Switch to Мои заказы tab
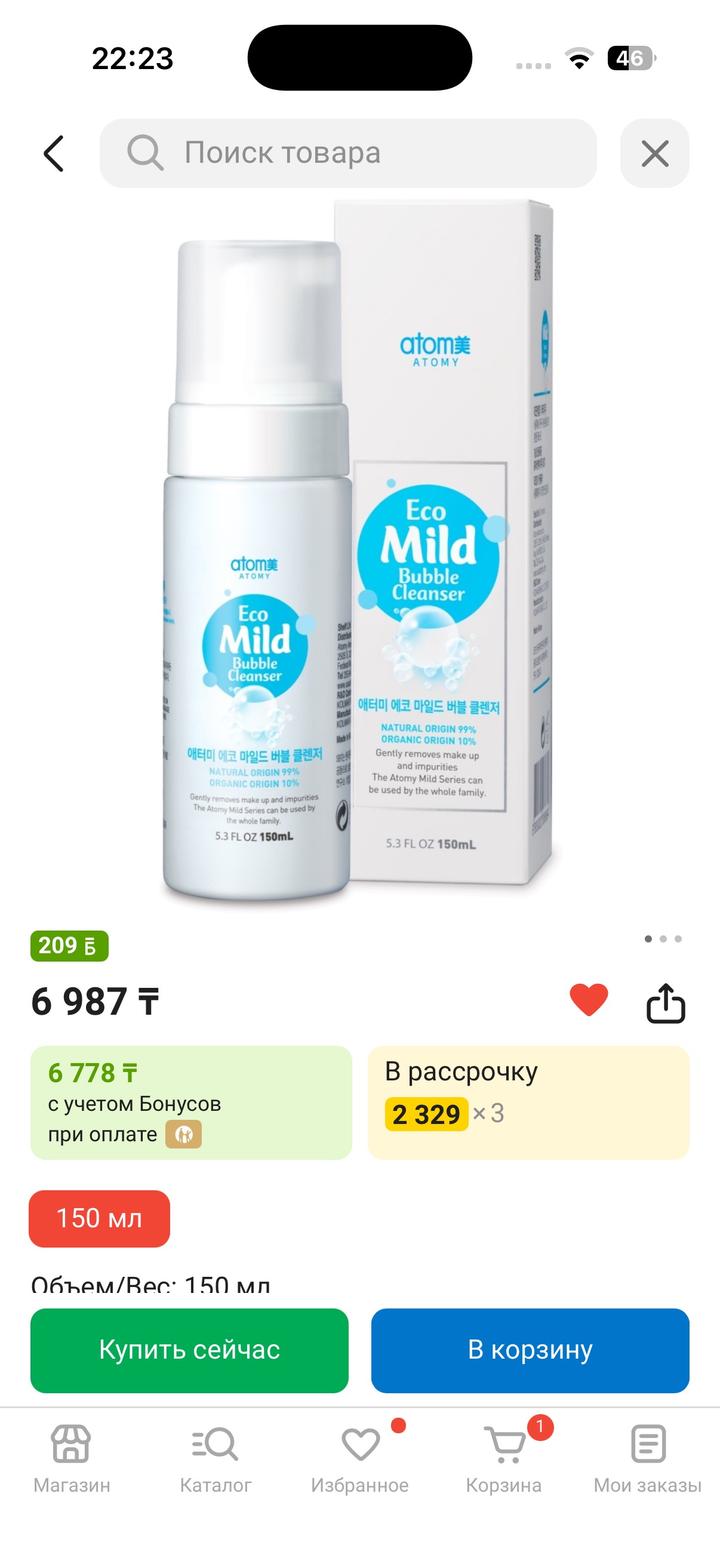Image resolution: width=720 pixels, height=1565 pixels. pyautogui.click(x=647, y=1459)
